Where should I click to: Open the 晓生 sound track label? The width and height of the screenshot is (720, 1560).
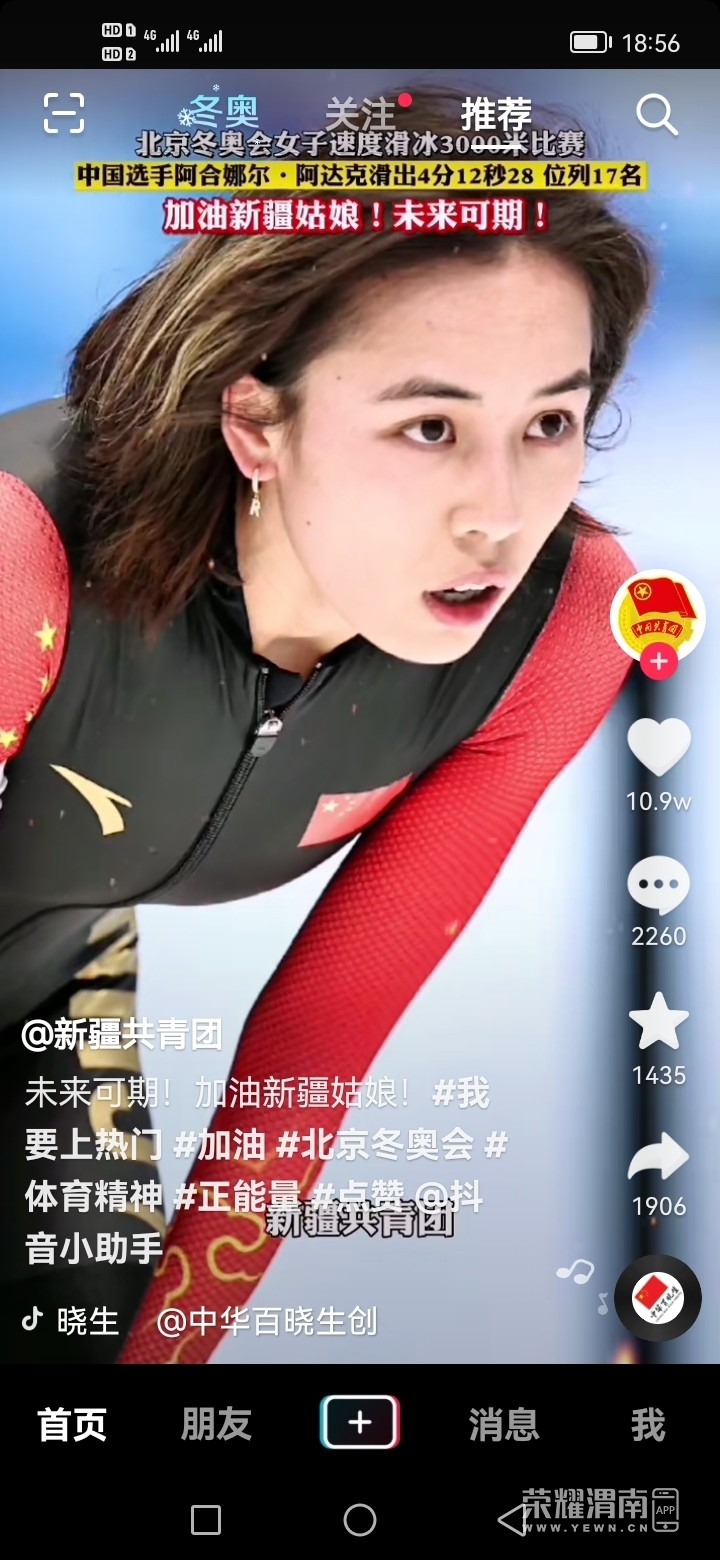click(x=88, y=1321)
